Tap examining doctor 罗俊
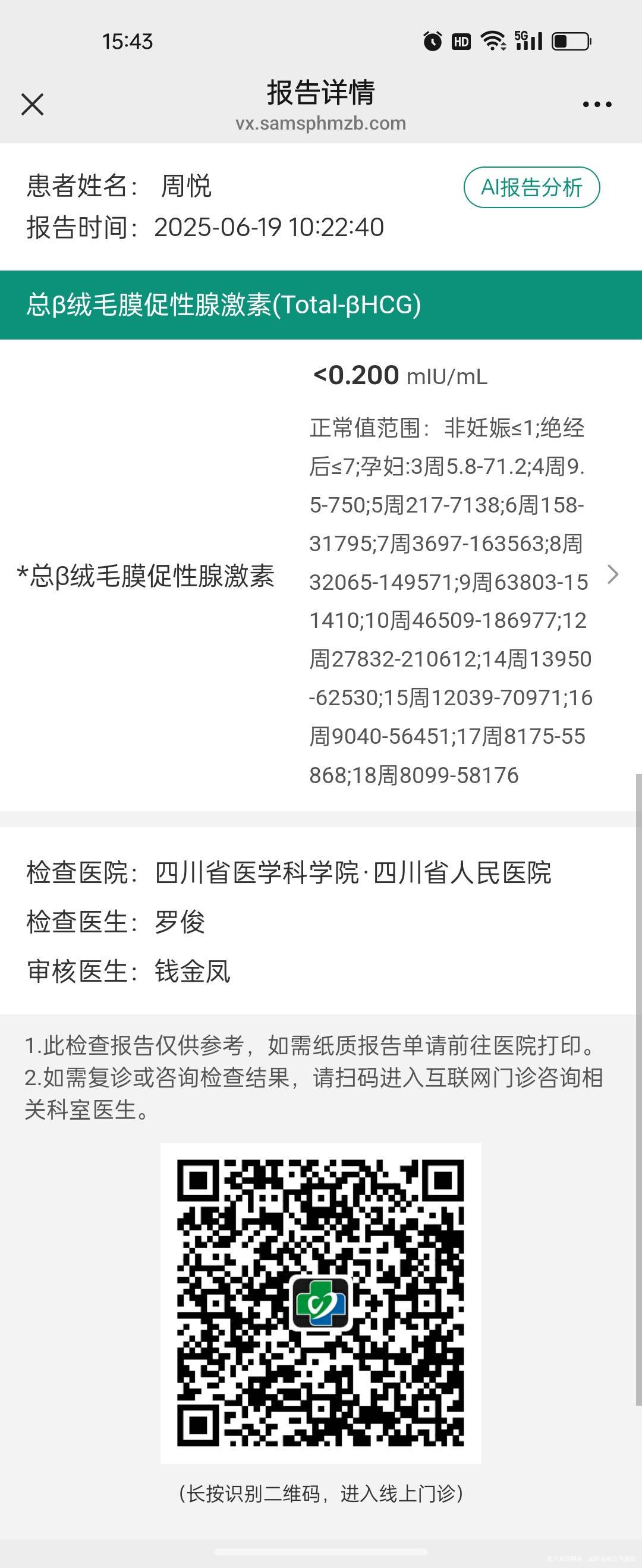This screenshot has height=1568, width=642. [x=181, y=922]
